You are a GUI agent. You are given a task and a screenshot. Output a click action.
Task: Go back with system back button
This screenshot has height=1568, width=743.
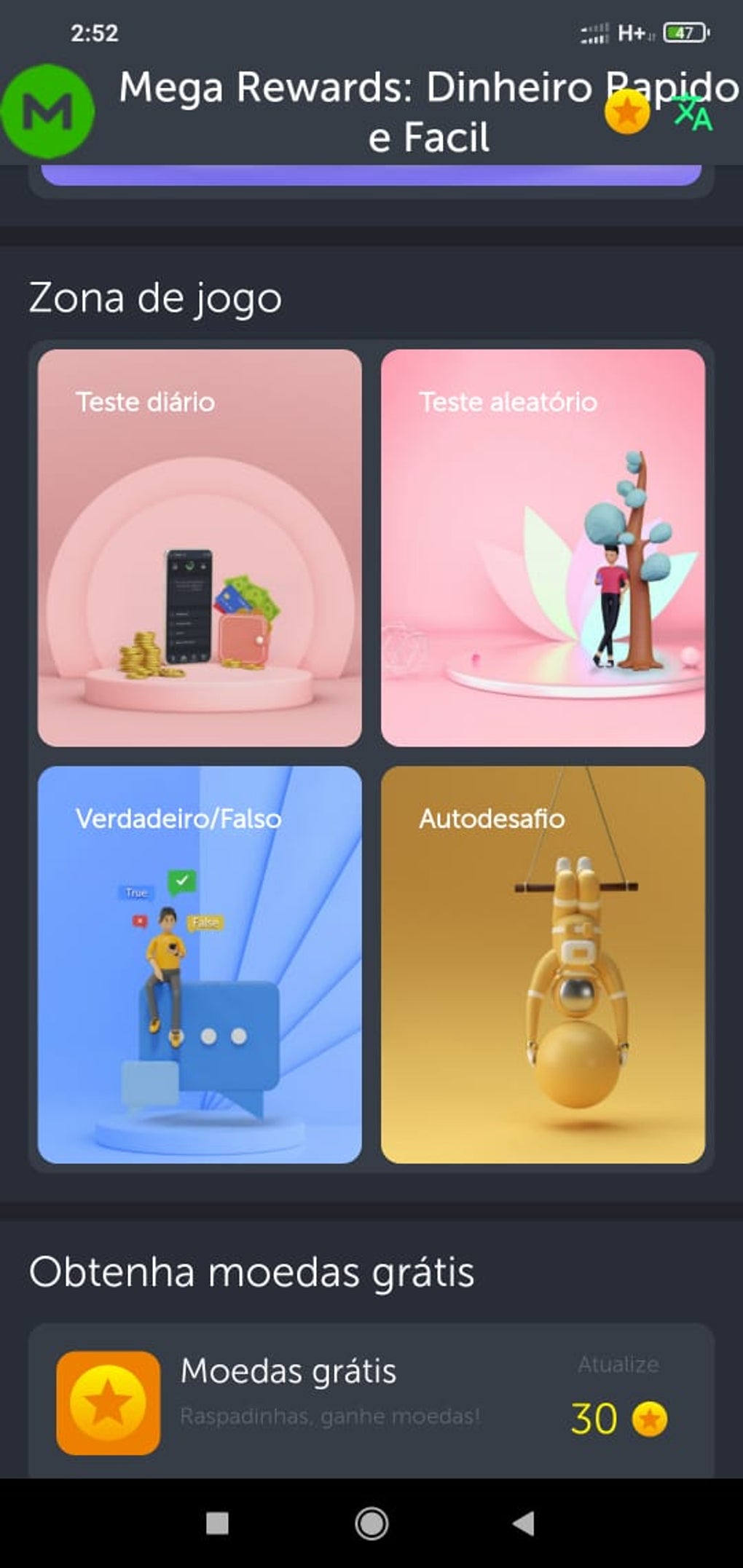pos(523,1523)
